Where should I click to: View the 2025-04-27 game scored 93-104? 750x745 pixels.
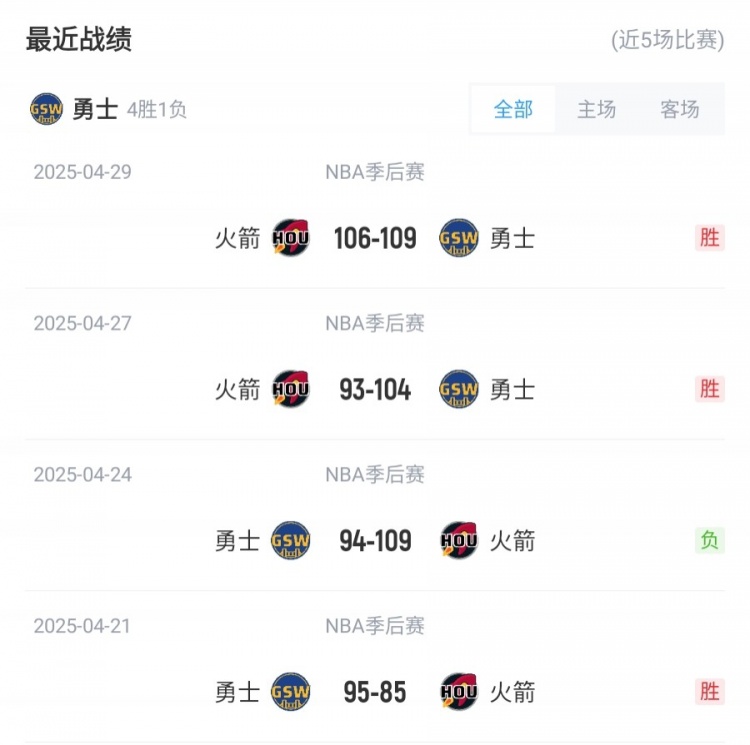[x=375, y=389]
